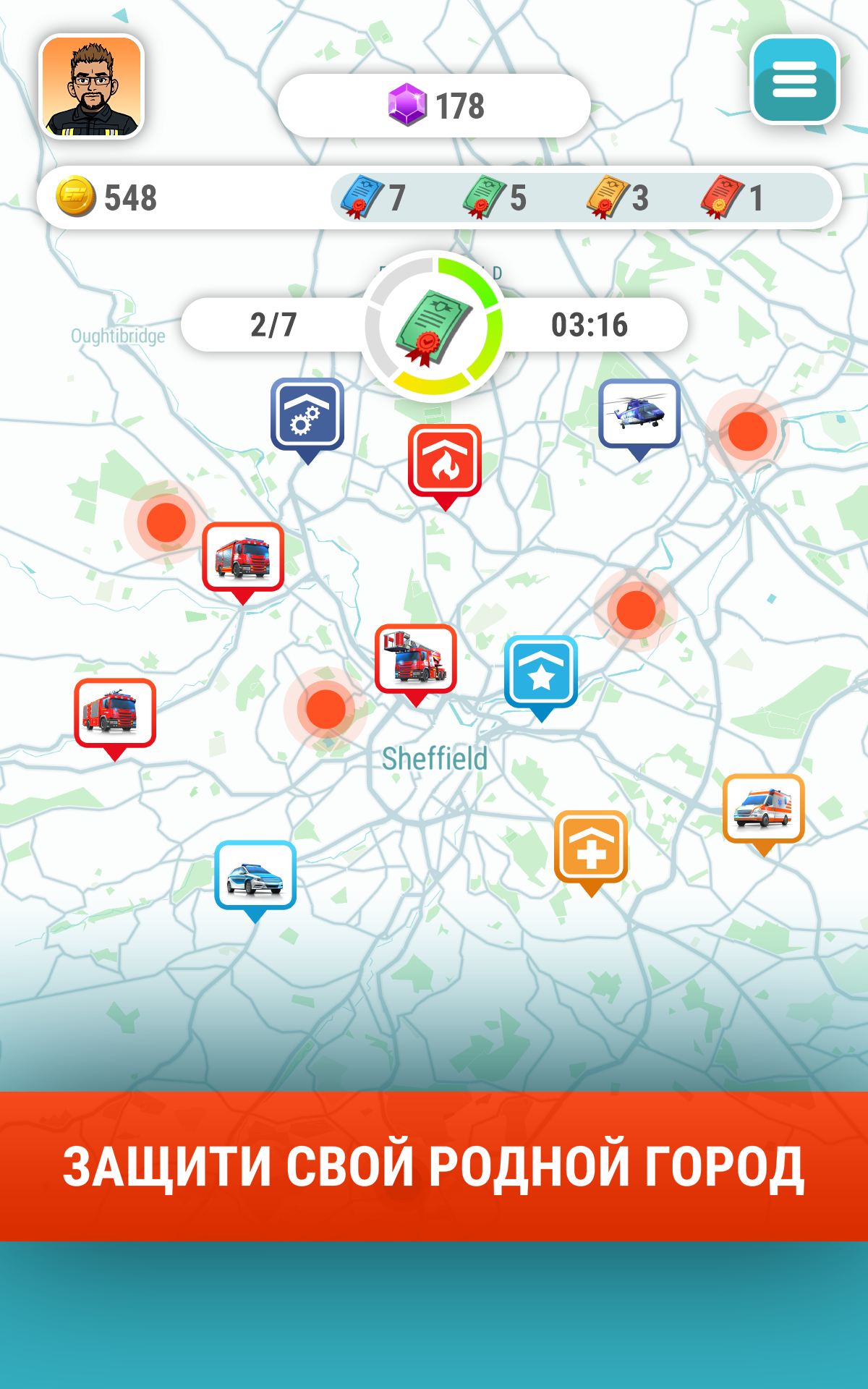This screenshot has width=868, height=1389.
Task: Open the green certificate mission tracker
Action: tap(433, 326)
